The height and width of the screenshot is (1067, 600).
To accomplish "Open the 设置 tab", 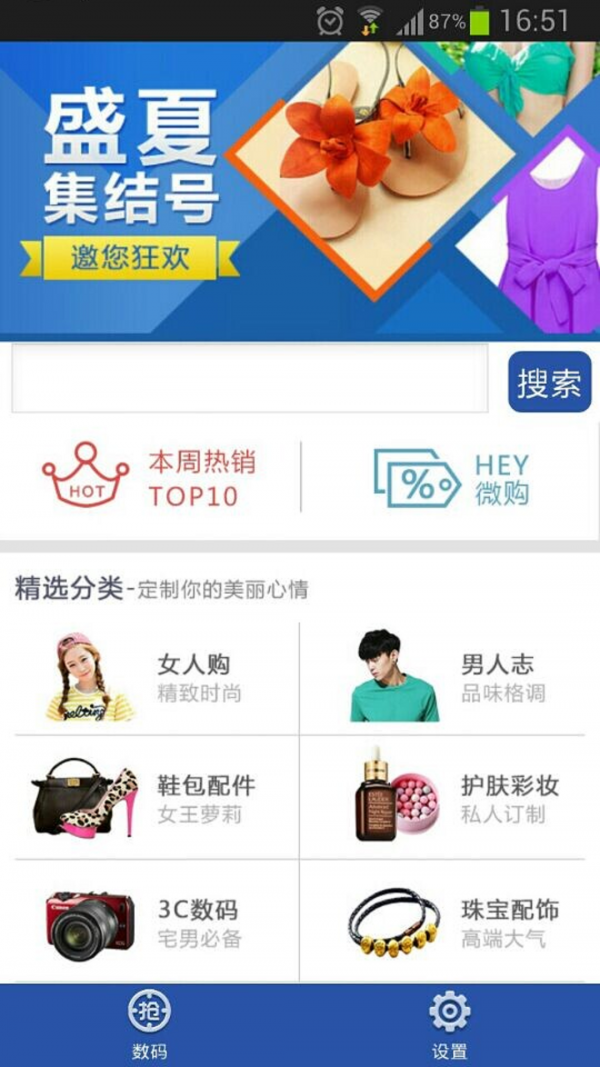I will coord(450,1025).
